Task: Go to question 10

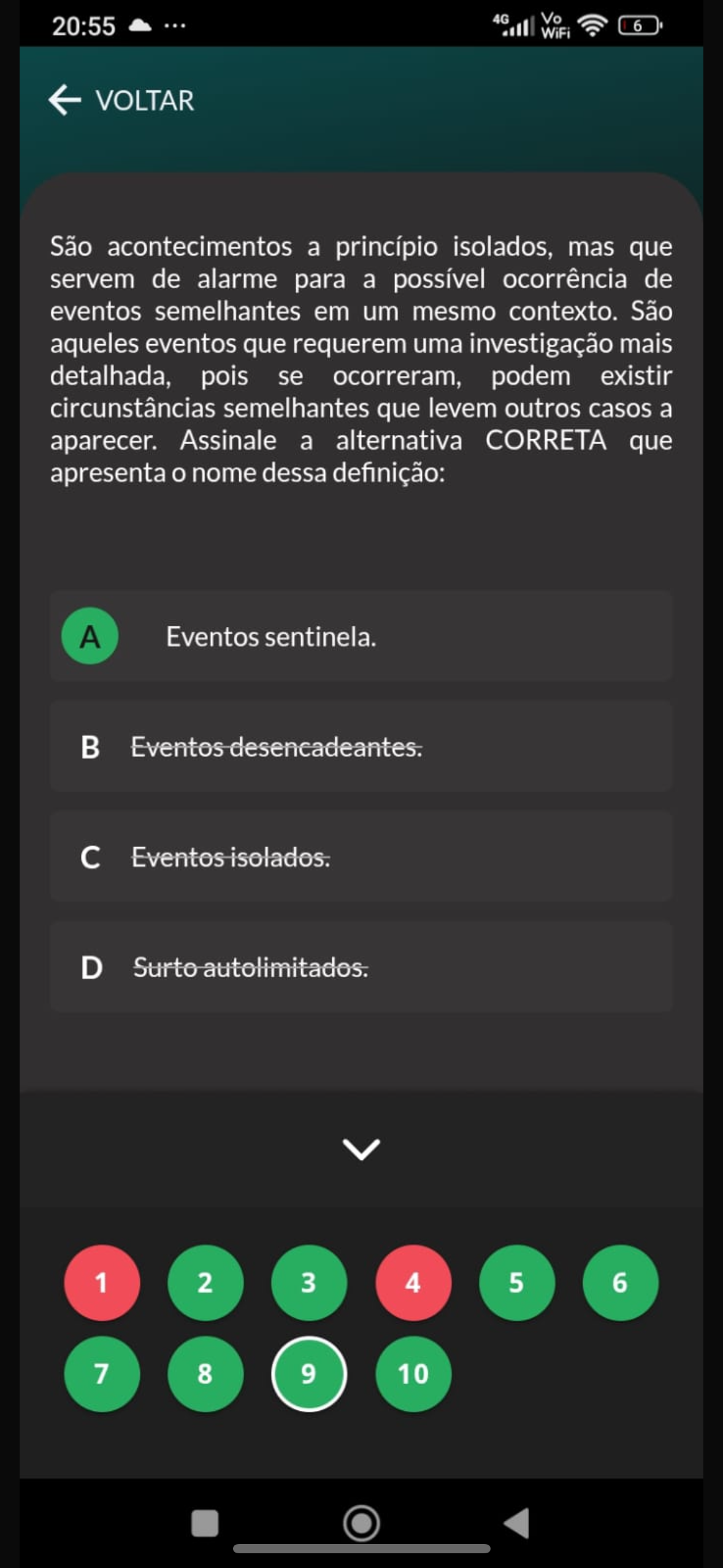Action: [x=413, y=1374]
